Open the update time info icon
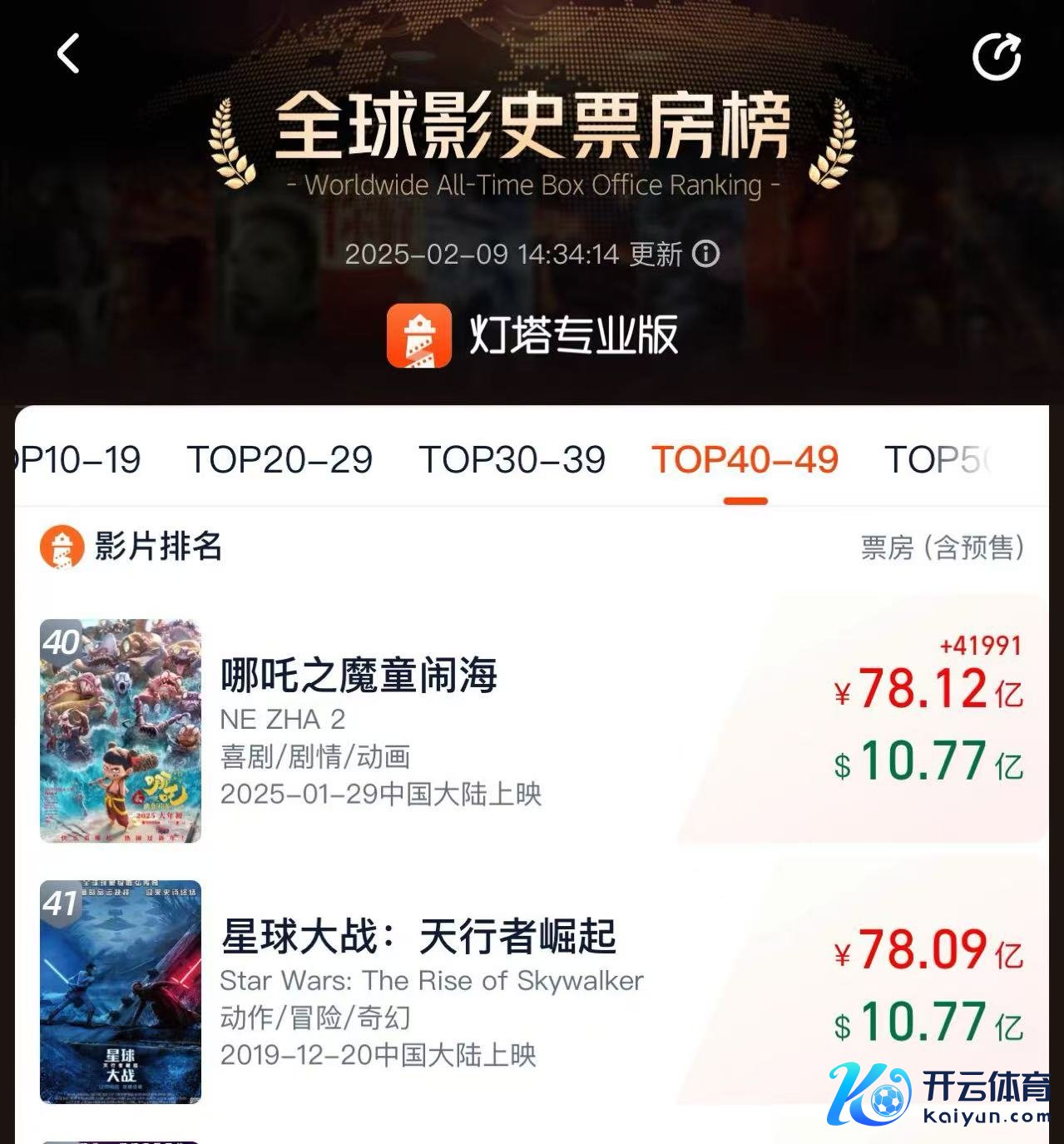 pyautogui.click(x=706, y=254)
